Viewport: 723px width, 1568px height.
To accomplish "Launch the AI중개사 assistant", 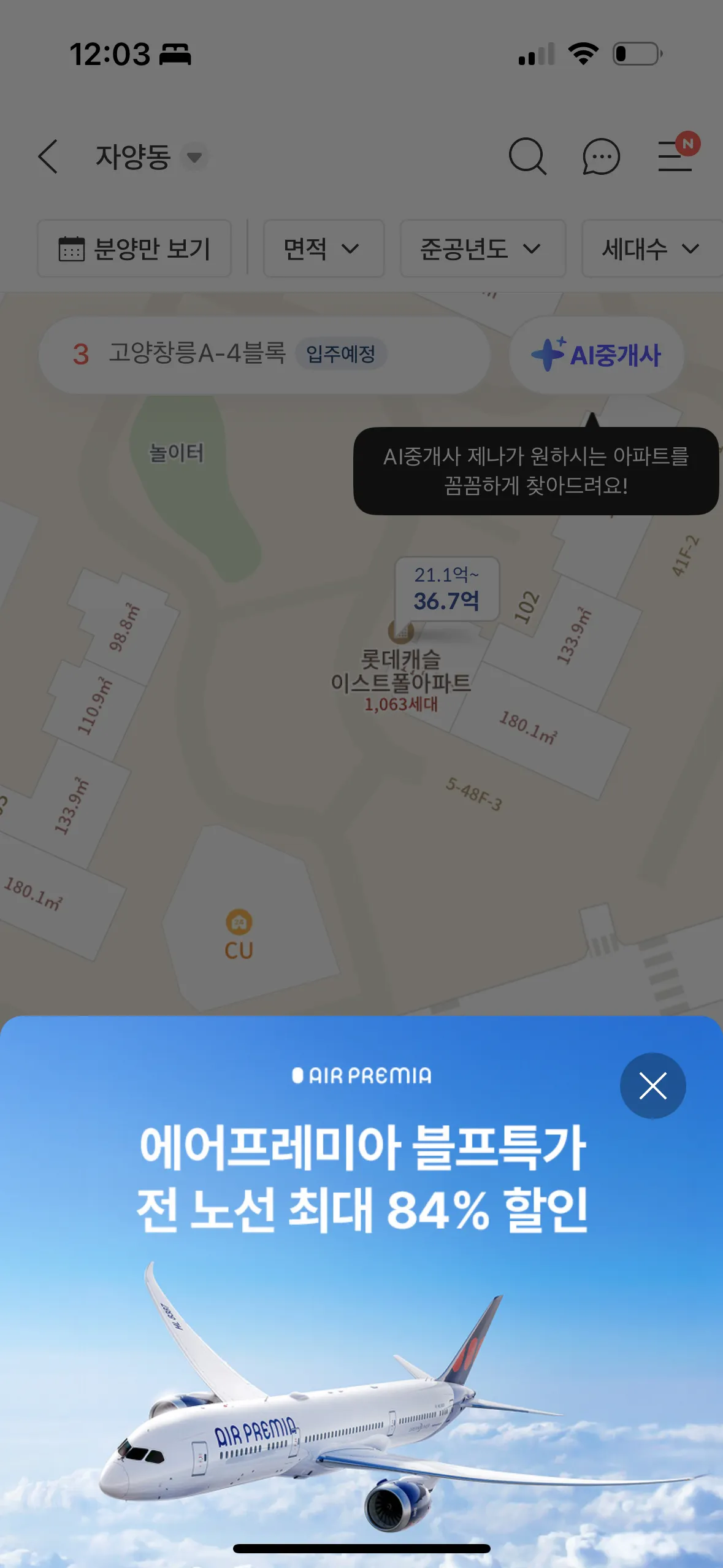I will (597, 354).
